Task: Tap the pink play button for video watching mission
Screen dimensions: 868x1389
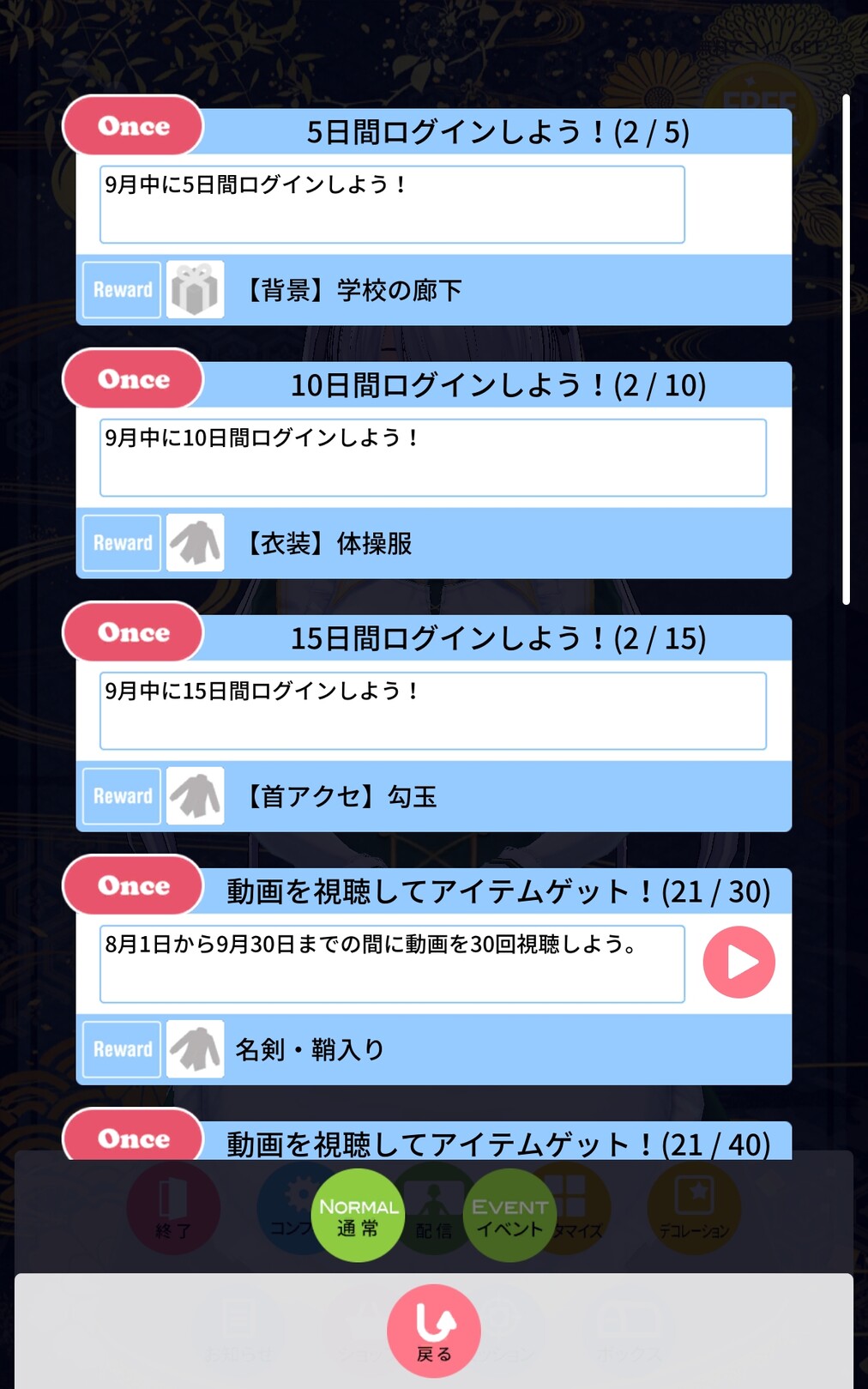Action: coord(738,962)
